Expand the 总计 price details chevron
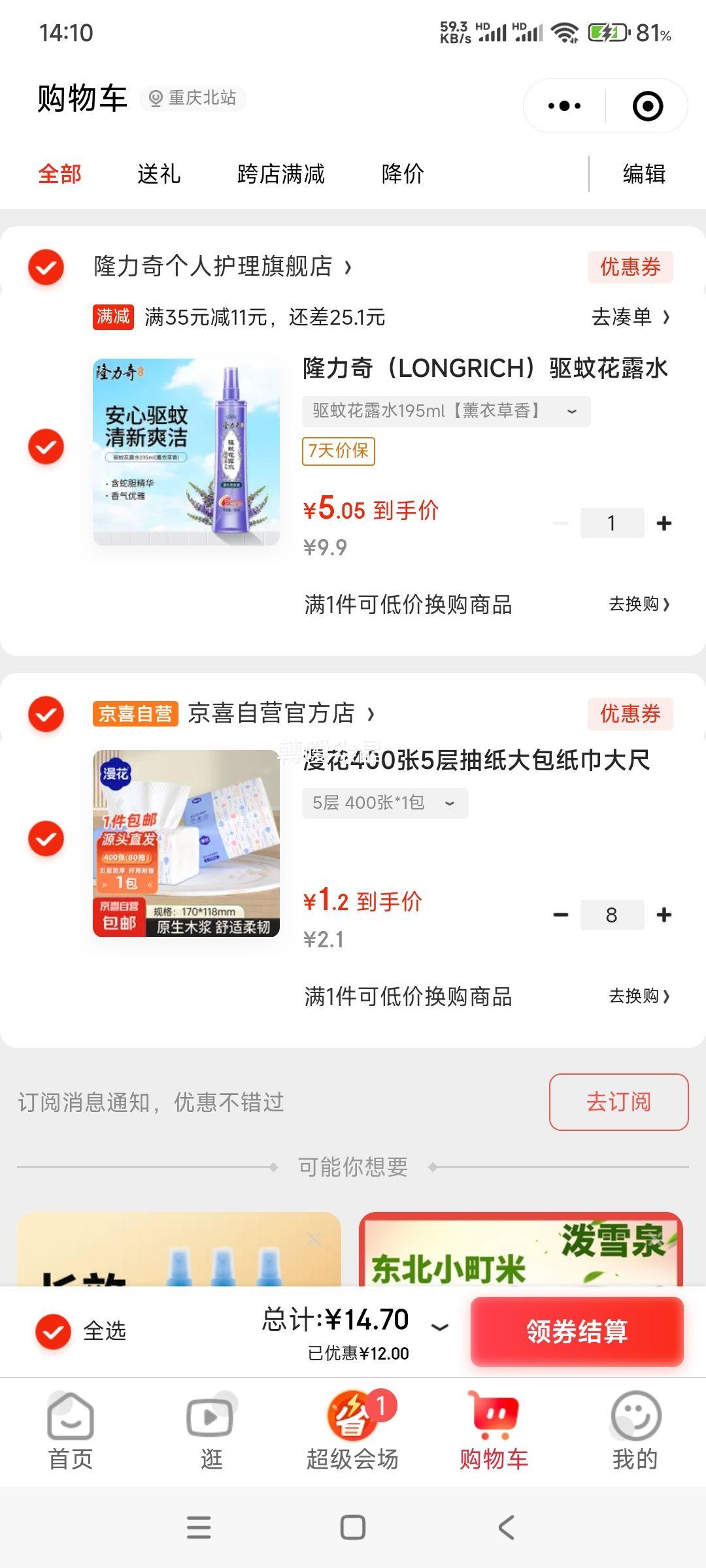The width and height of the screenshot is (706, 1568). pos(440,1326)
